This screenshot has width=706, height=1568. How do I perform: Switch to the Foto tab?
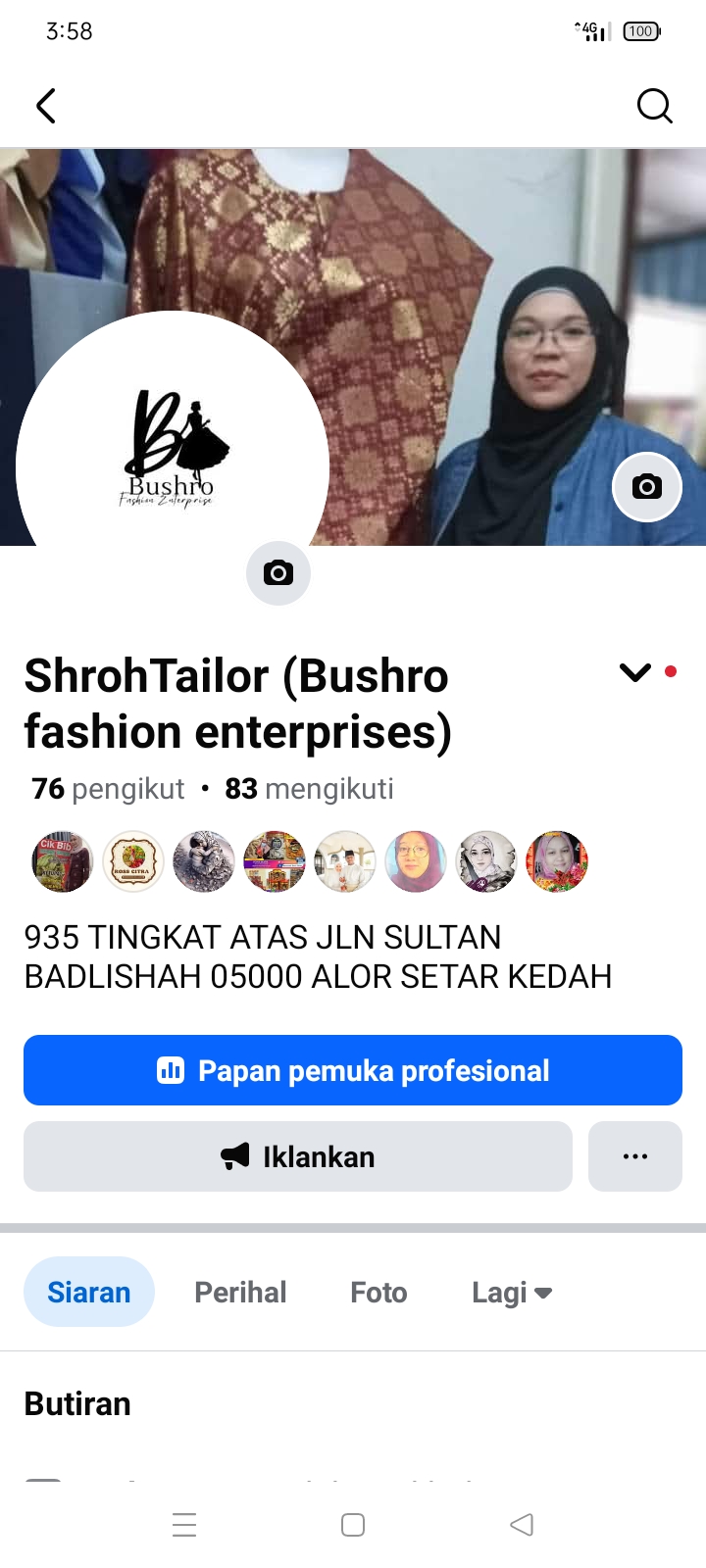[x=378, y=1292]
